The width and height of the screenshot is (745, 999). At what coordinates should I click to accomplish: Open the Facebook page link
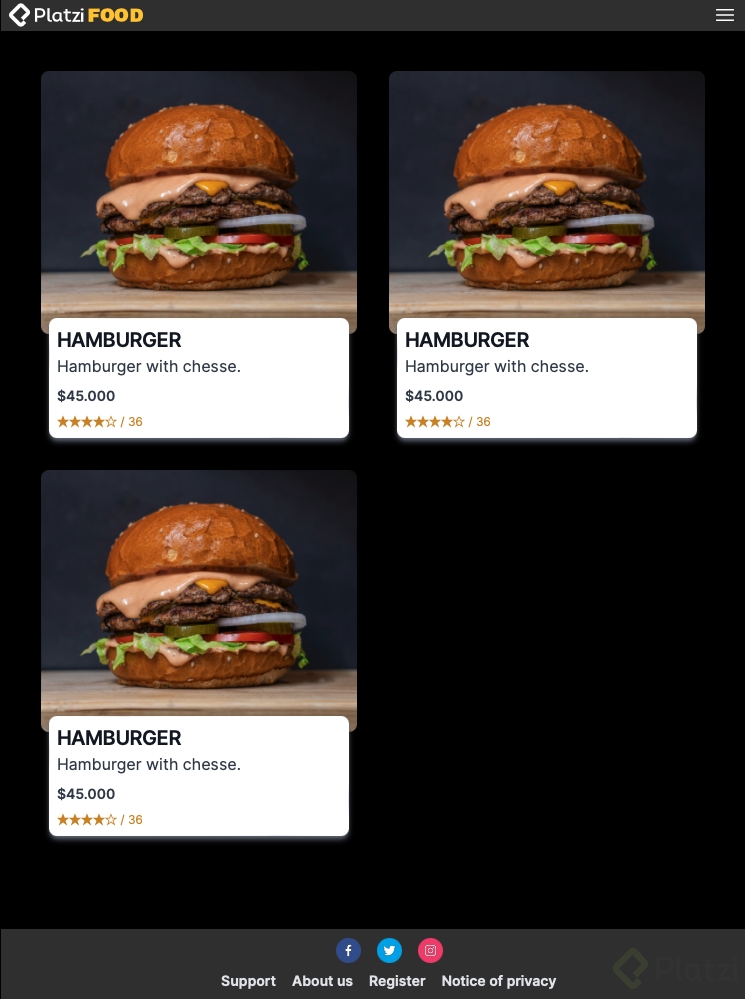tap(348, 950)
